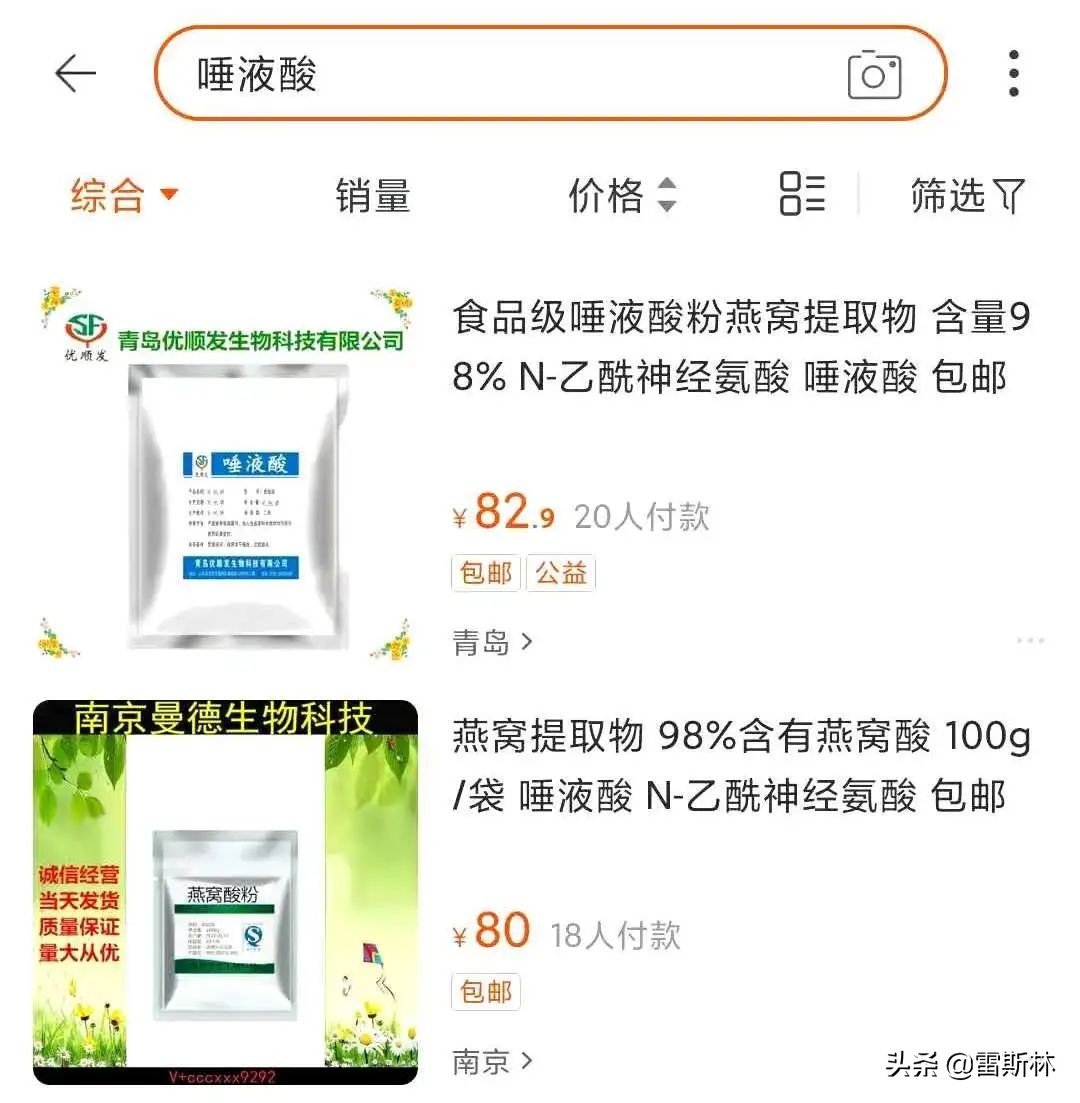This screenshot has height=1103, width=1080.
Task: Switch to the 销量 sales tab
Action: pyautogui.click(x=373, y=196)
